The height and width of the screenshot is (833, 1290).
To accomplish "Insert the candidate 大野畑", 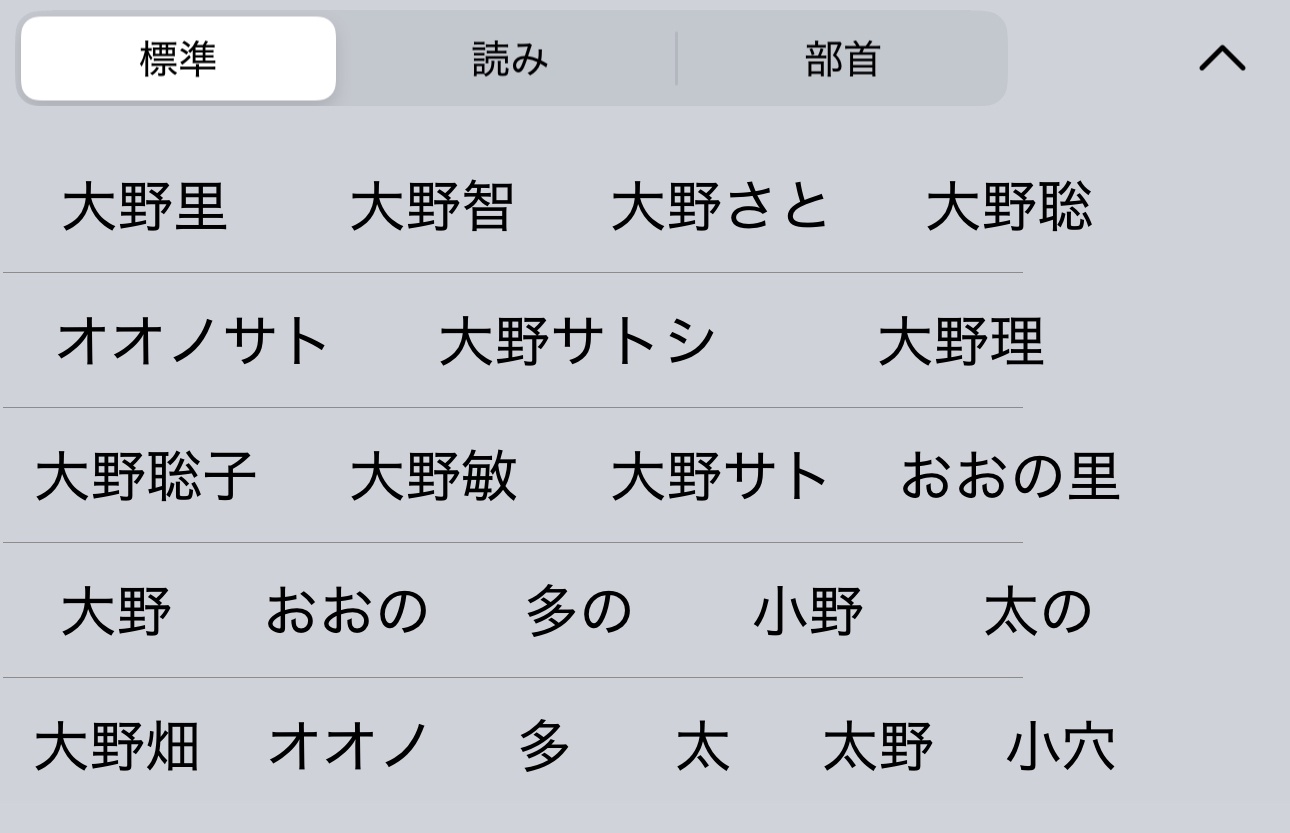I will click(117, 746).
